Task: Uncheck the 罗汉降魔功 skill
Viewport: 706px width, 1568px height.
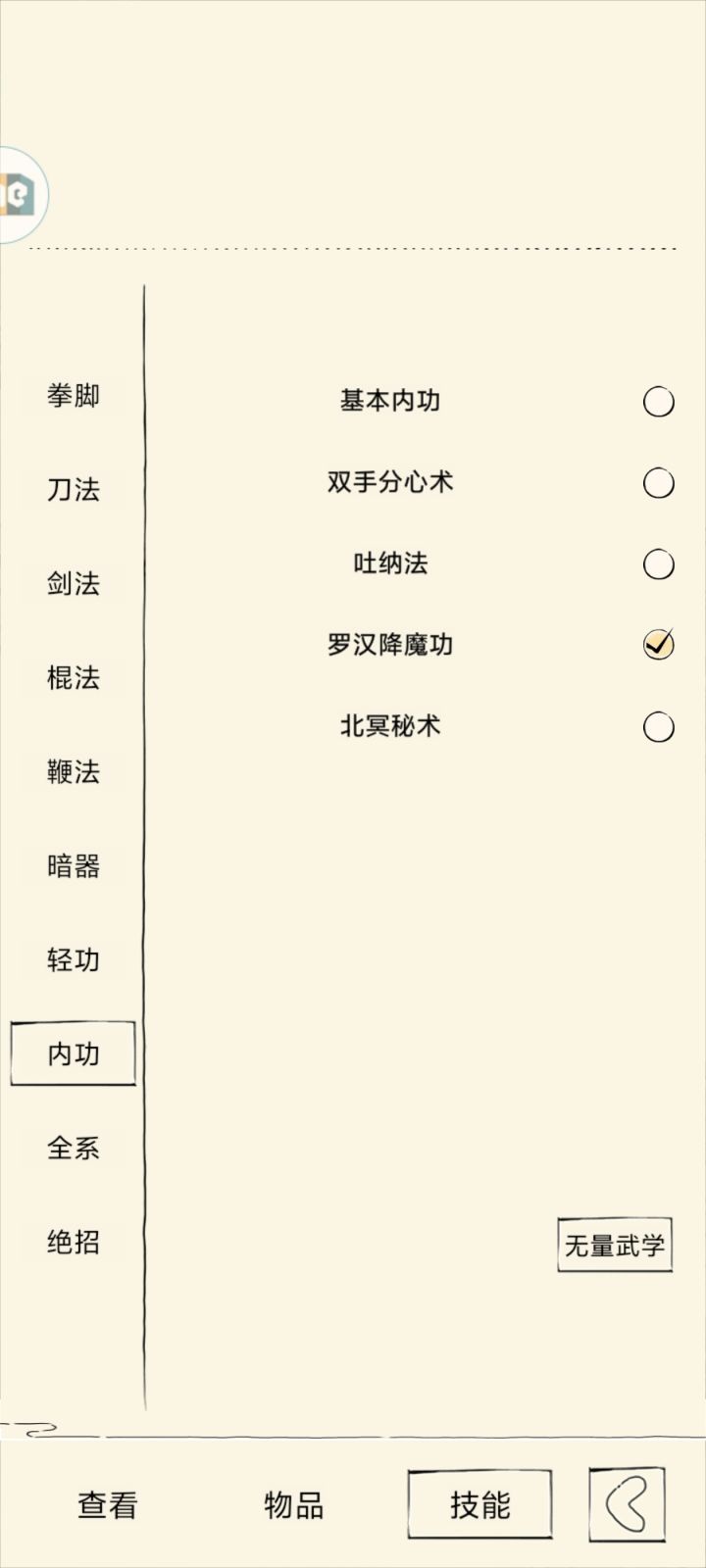Action: point(658,645)
